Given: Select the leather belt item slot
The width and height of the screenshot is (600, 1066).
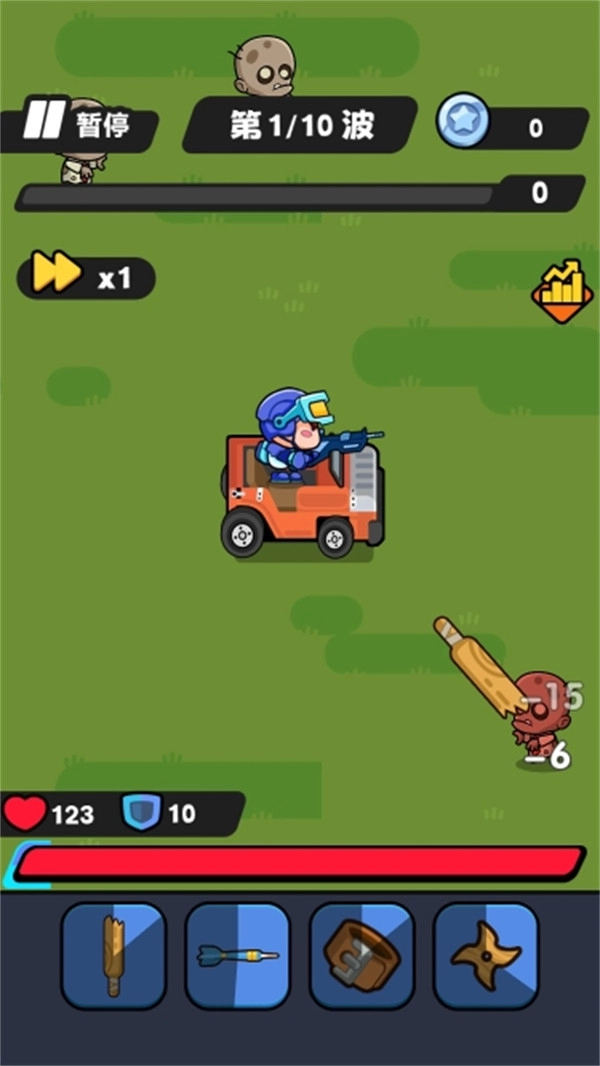Looking at the screenshot, I should (x=362, y=956).
